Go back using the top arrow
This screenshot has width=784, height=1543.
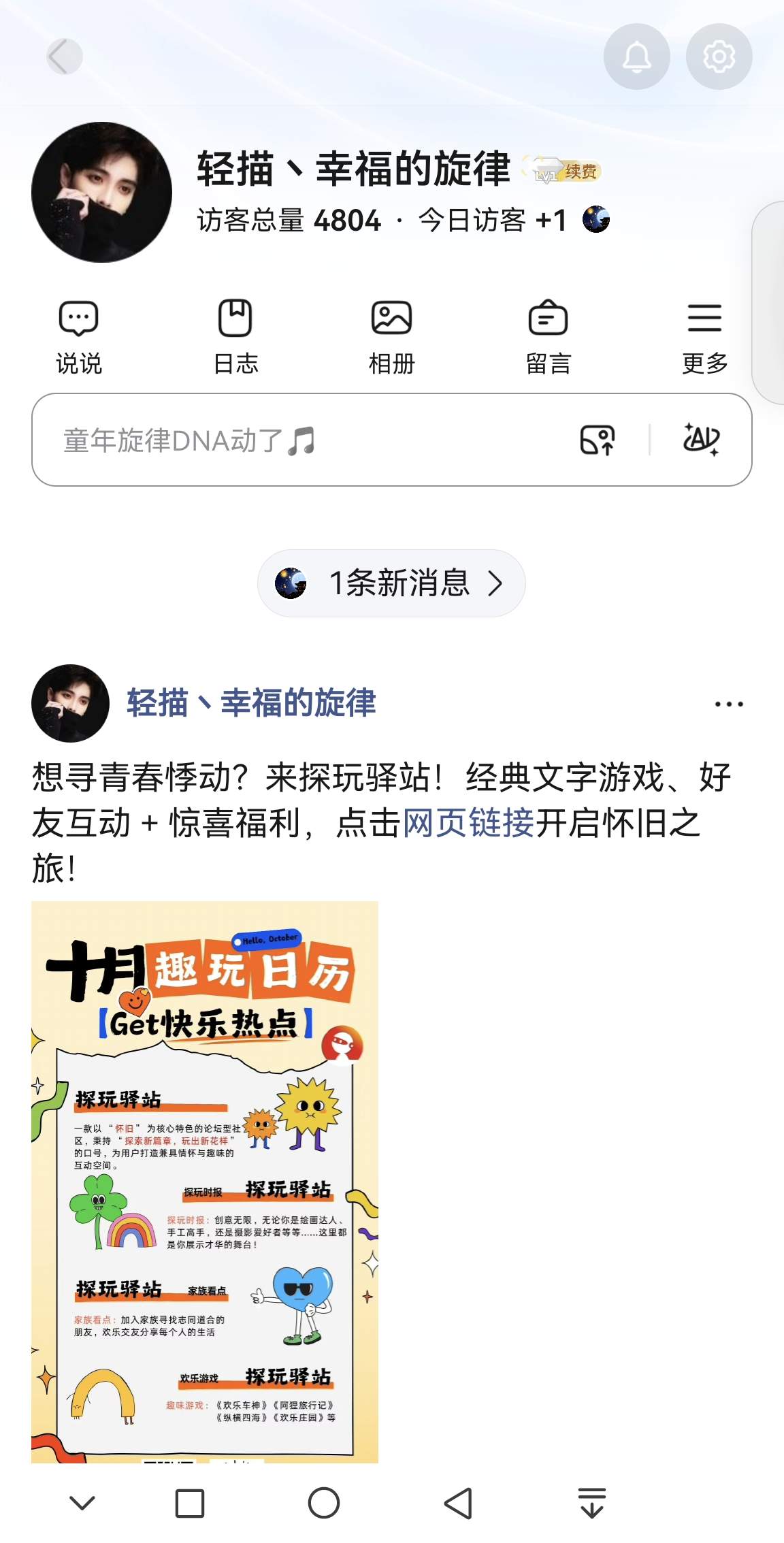click(64, 56)
